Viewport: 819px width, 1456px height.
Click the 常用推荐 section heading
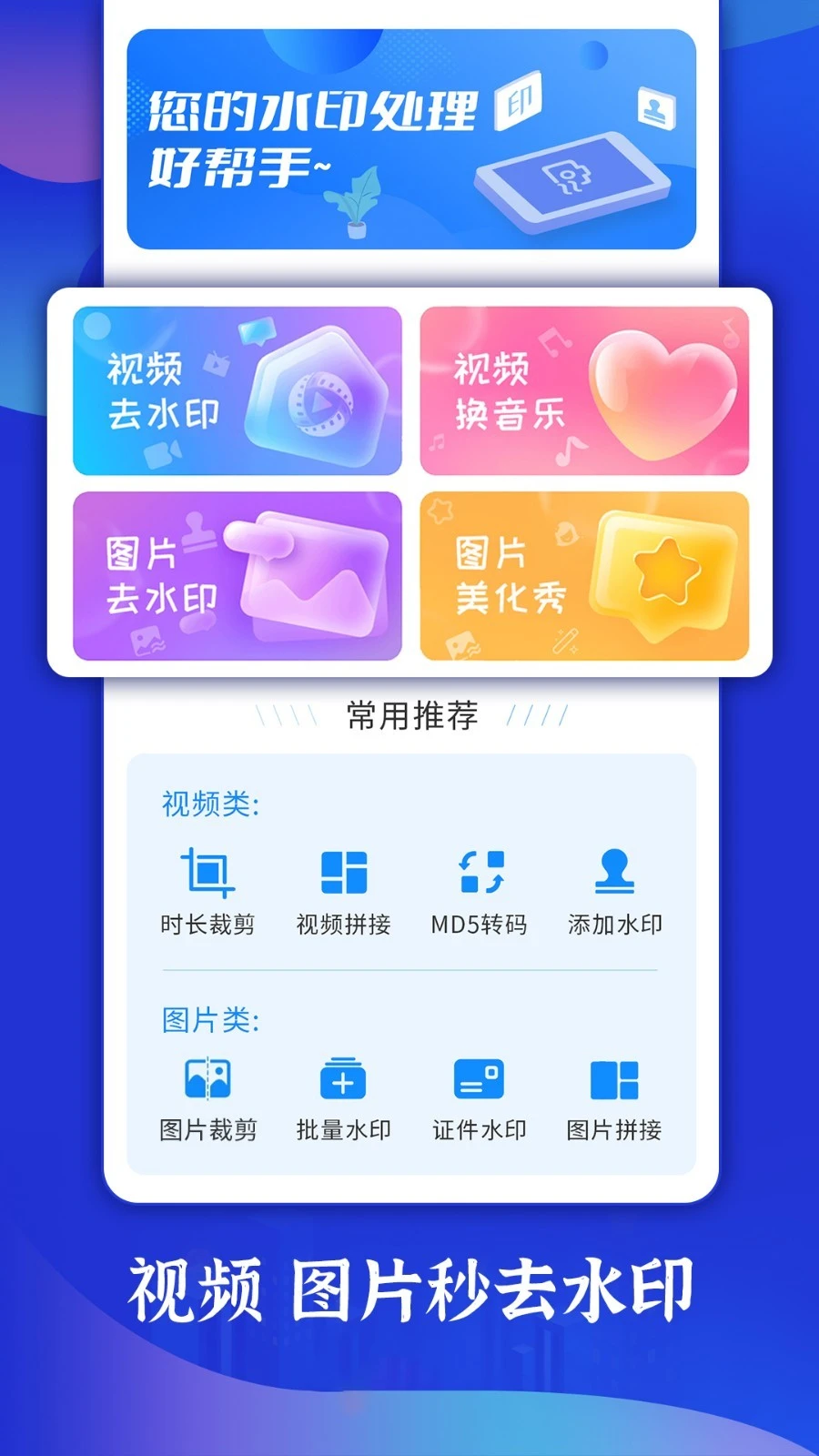pos(410,716)
